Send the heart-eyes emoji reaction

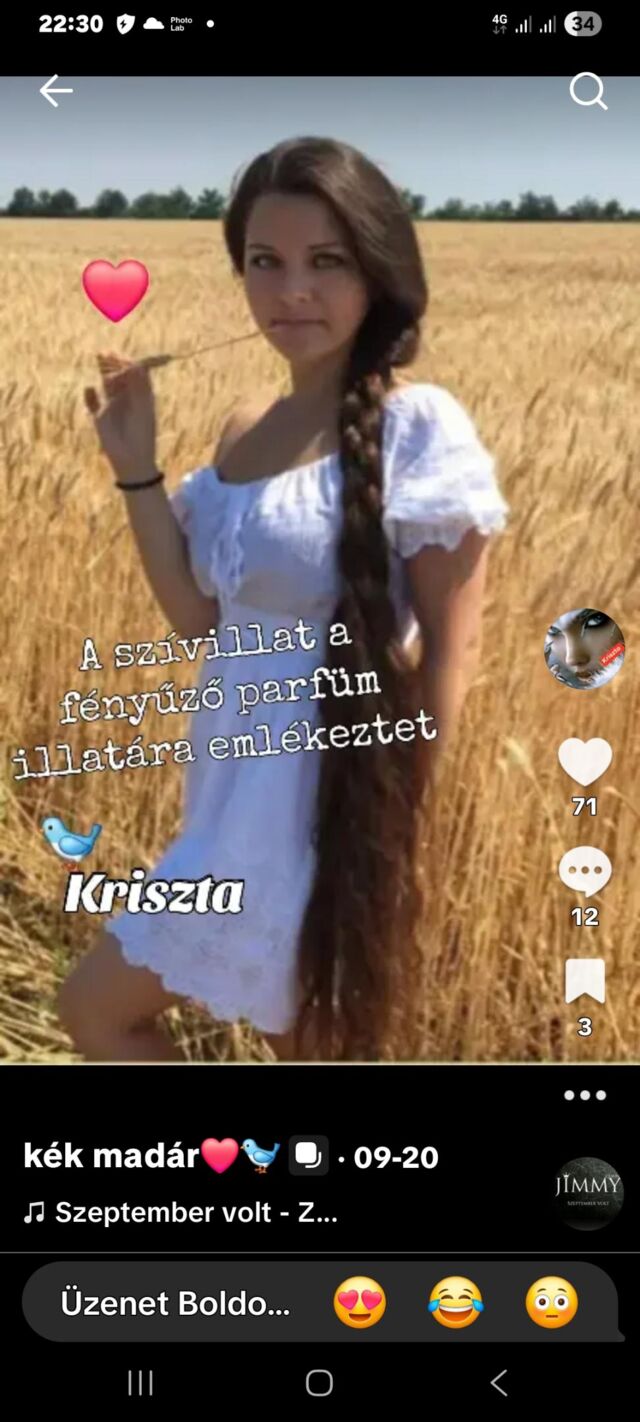coord(360,1303)
